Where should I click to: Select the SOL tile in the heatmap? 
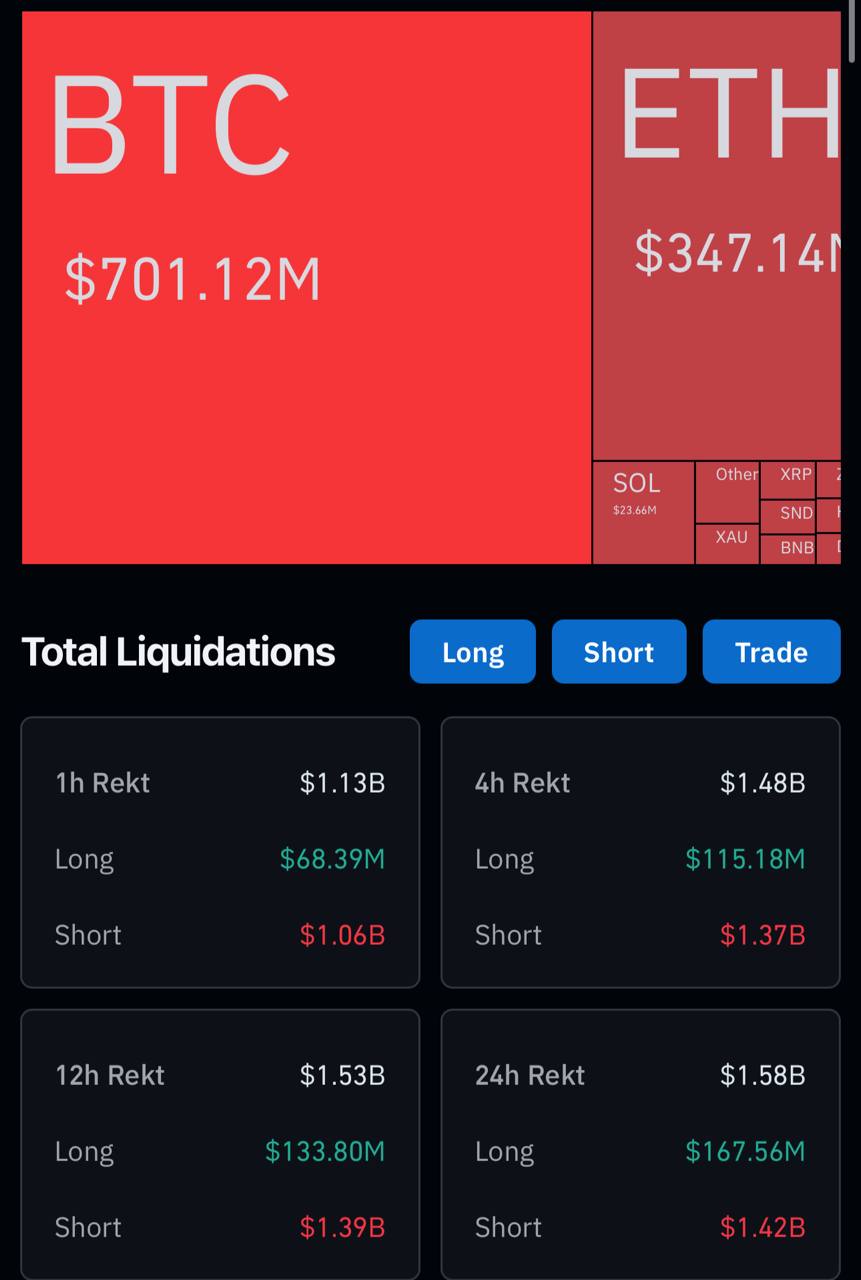click(x=644, y=513)
